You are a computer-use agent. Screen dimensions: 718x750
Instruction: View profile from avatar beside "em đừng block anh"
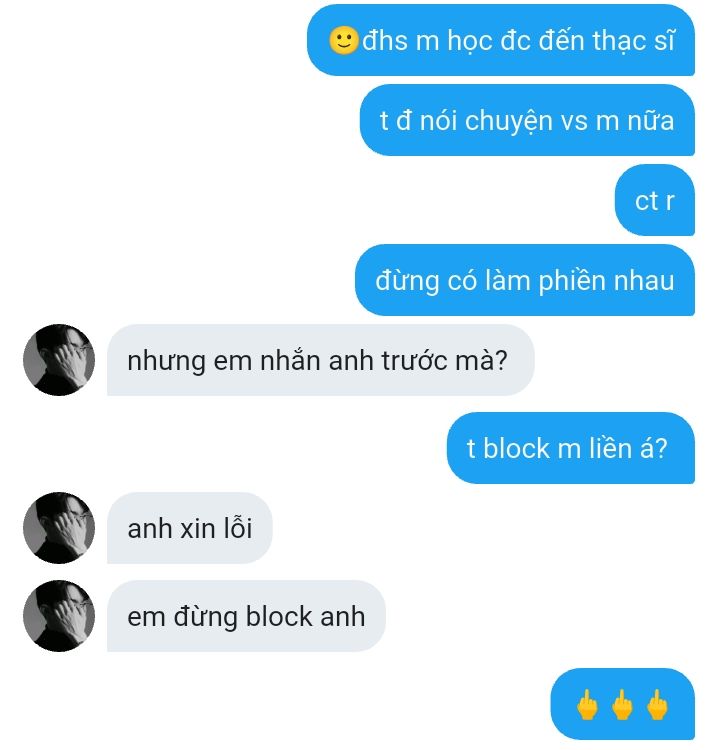[x=59, y=616]
